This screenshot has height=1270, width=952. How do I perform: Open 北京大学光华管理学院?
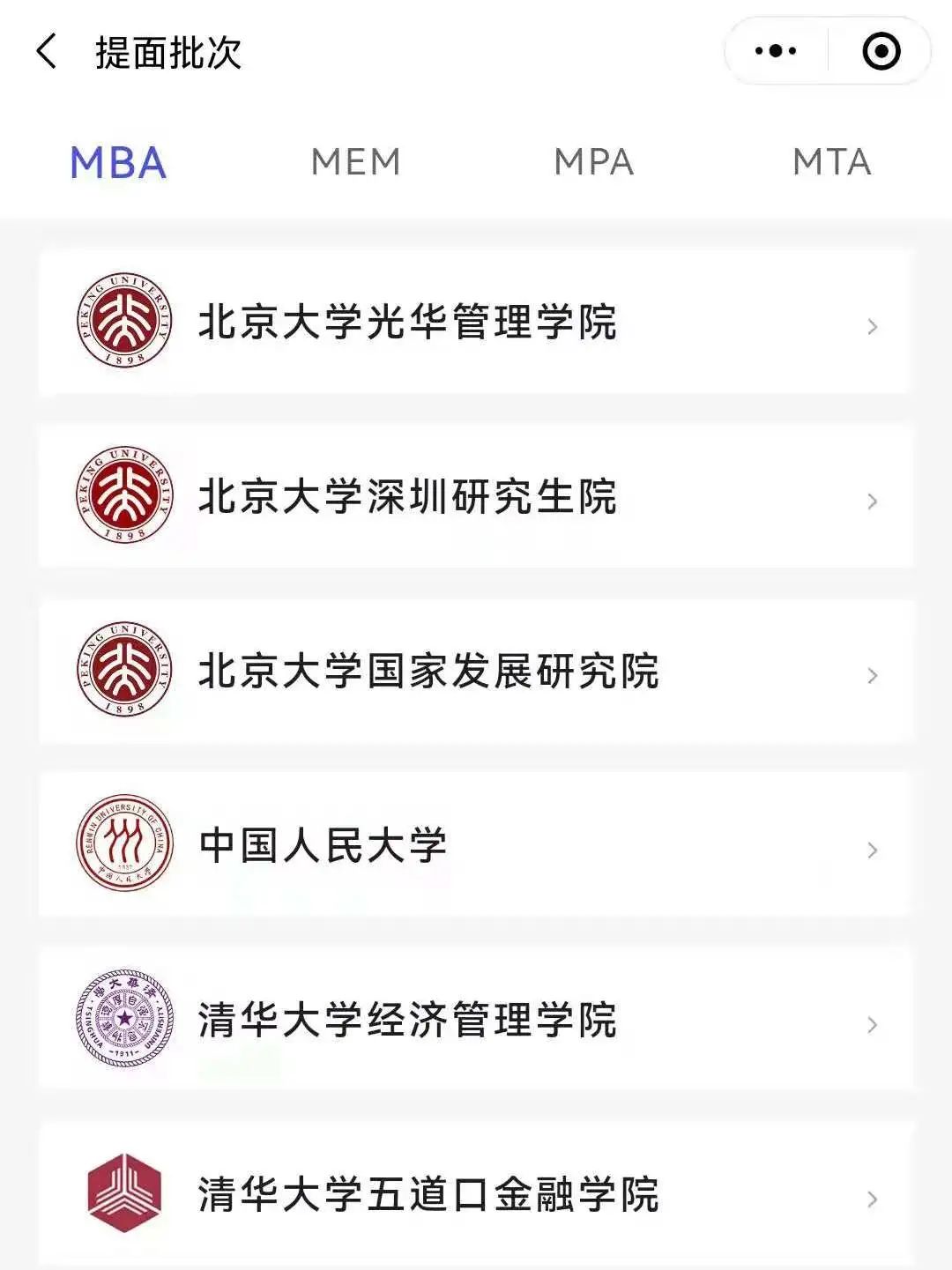click(474, 323)
